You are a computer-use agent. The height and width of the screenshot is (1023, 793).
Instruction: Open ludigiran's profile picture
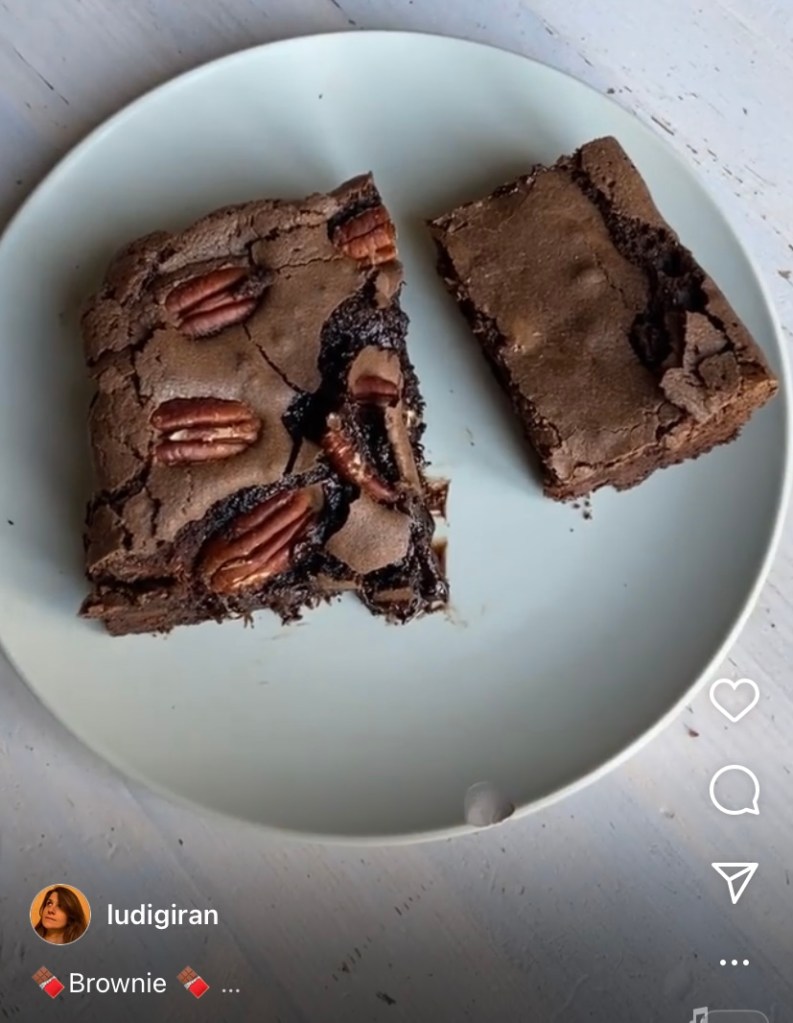pyautogui.click(x=60, y=914)
